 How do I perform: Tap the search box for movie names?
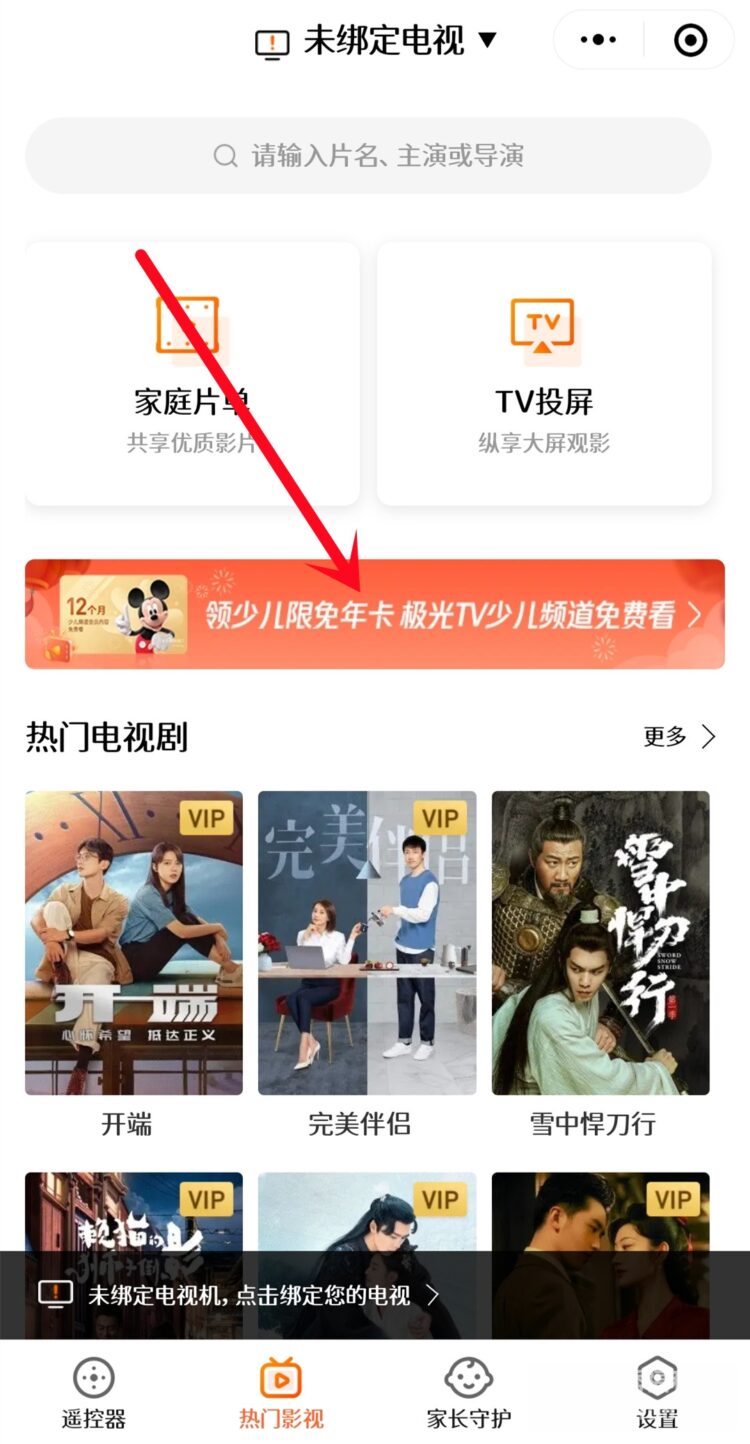(368, 155)
